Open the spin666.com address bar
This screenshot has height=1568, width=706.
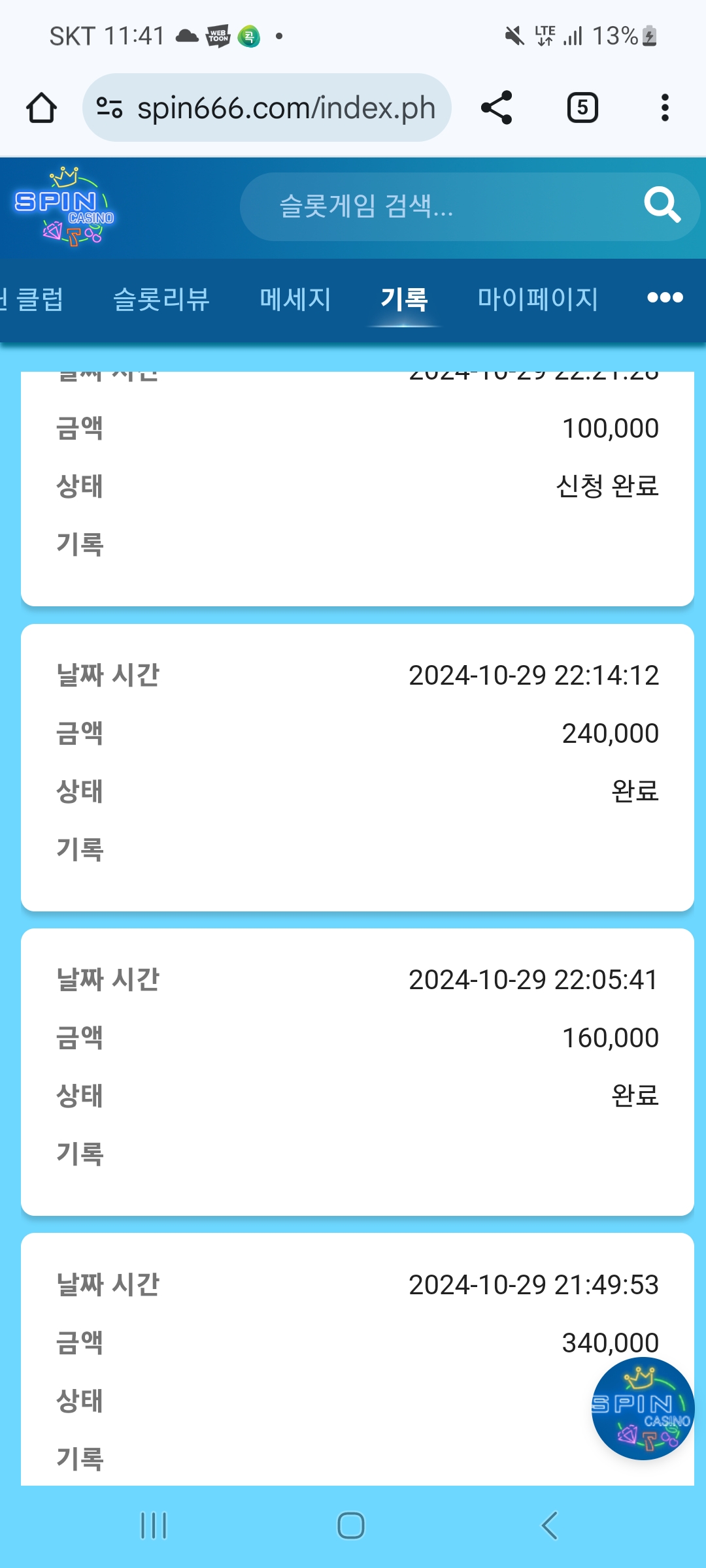tap(267, 108)
